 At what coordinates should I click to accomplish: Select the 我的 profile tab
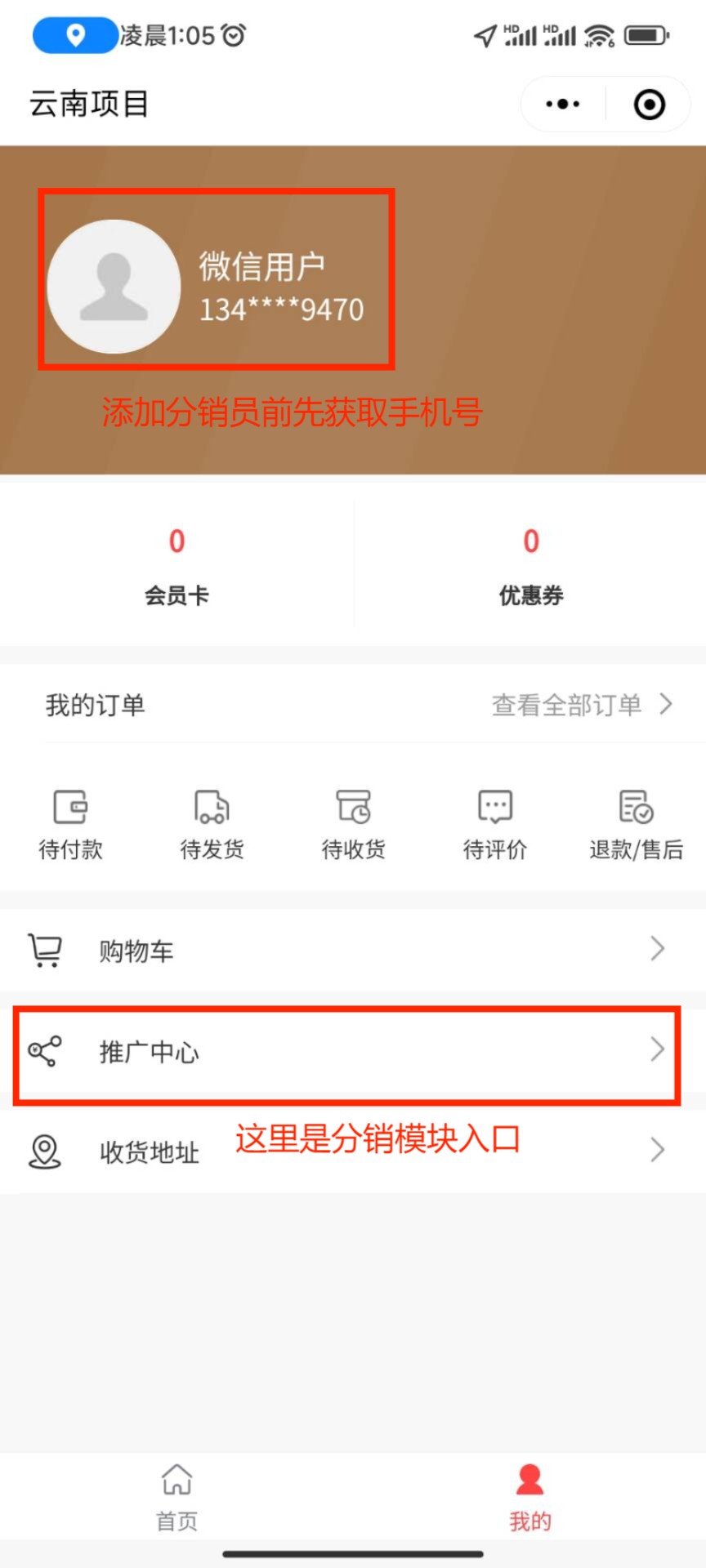point(530,1496)
